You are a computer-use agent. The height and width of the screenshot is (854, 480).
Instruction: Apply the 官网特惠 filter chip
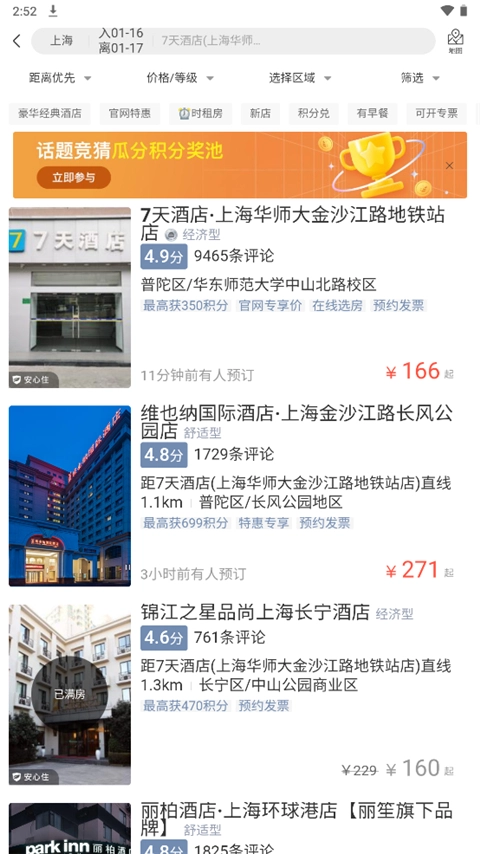[130, 113]
